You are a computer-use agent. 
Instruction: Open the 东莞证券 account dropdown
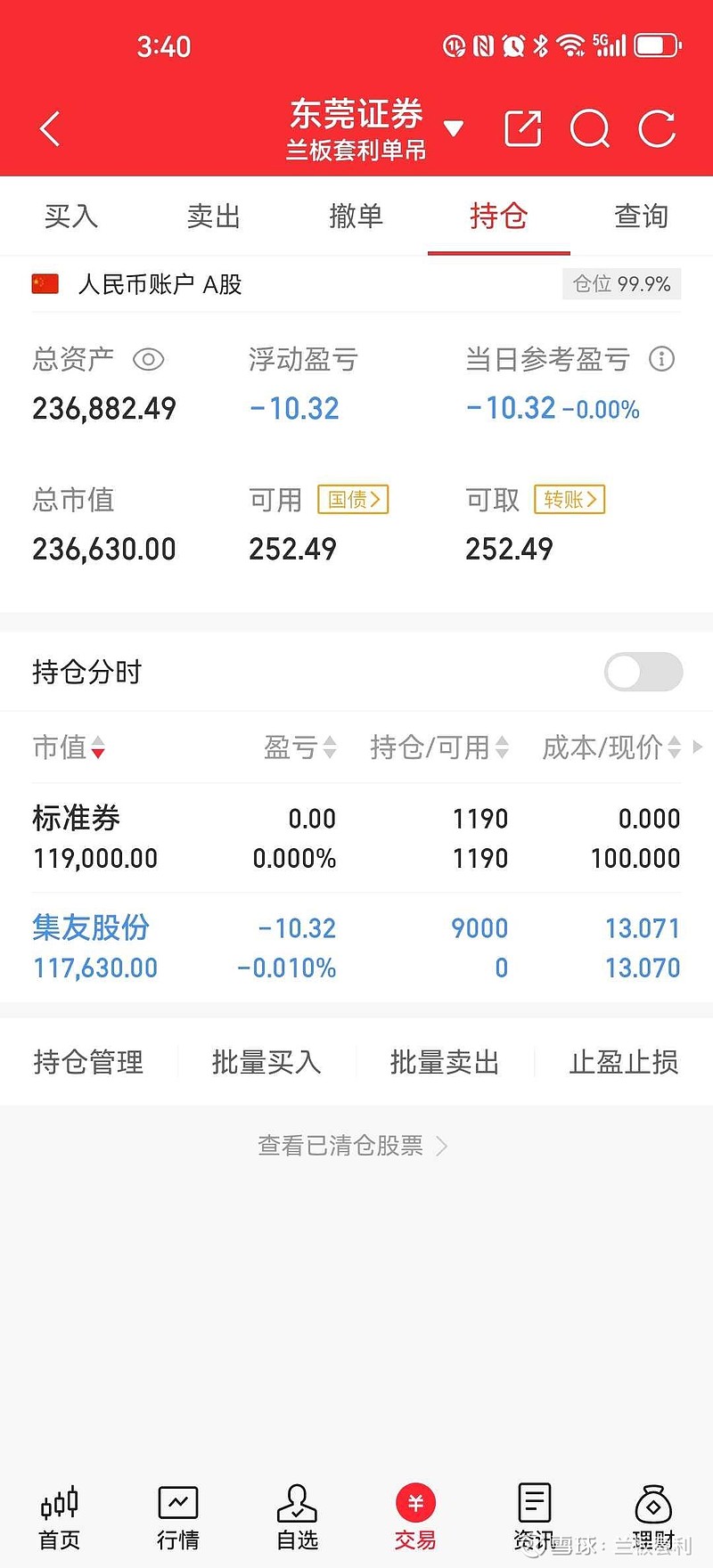(453, 128)
